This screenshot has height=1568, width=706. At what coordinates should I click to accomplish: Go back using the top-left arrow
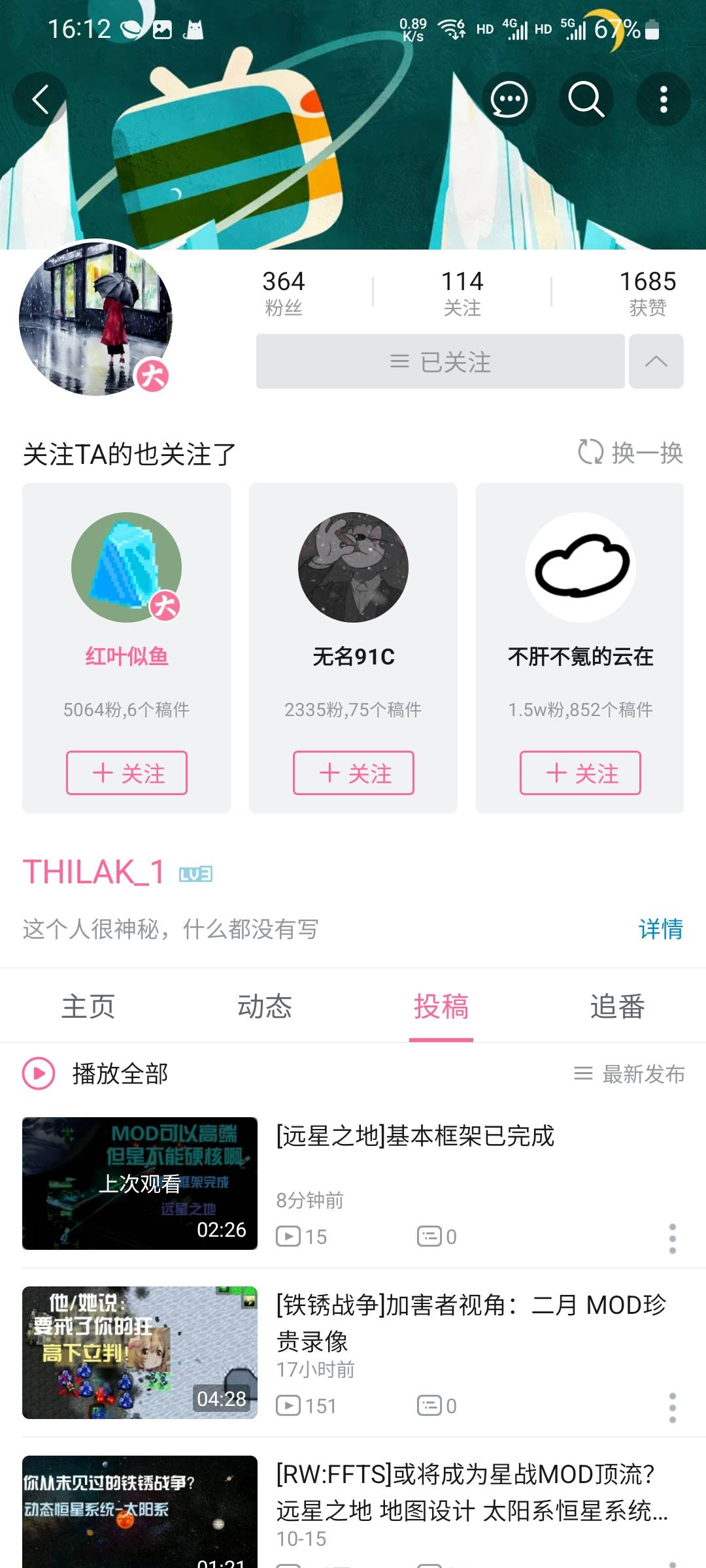(41, 100)
